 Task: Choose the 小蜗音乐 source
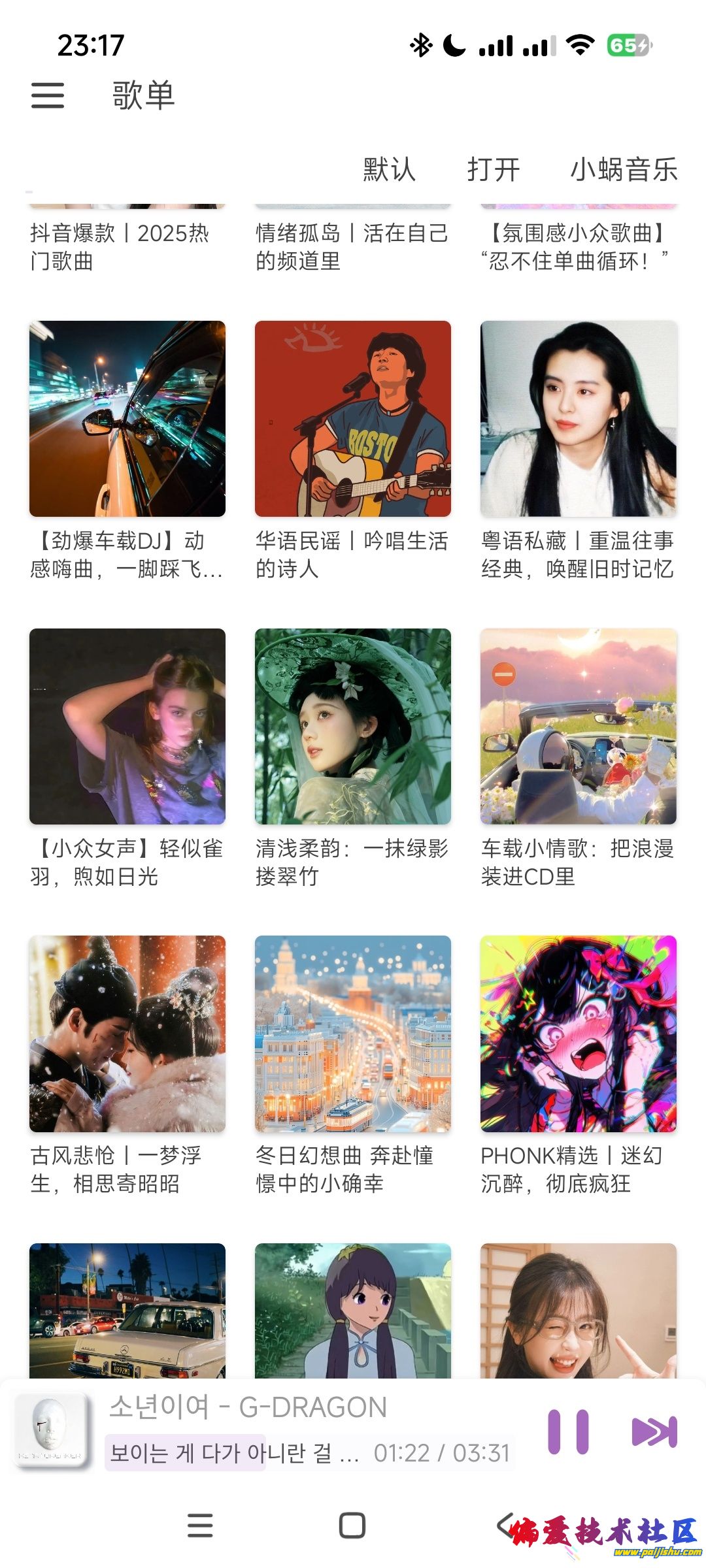624,169
